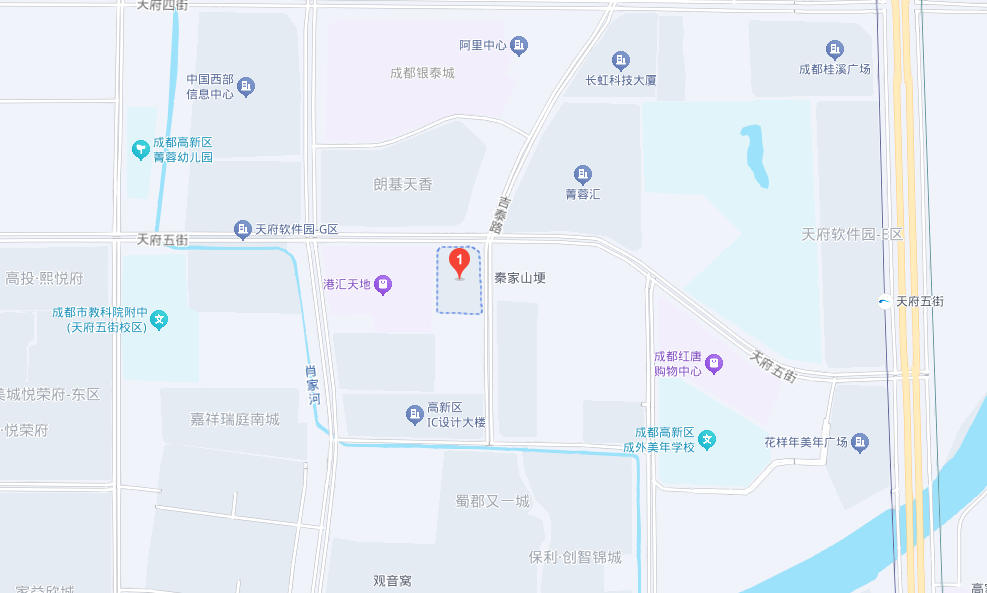Screen dimensions: 987x593
Task: Select the 成都红唐购物中心 shopping marker
Action: 714,364
